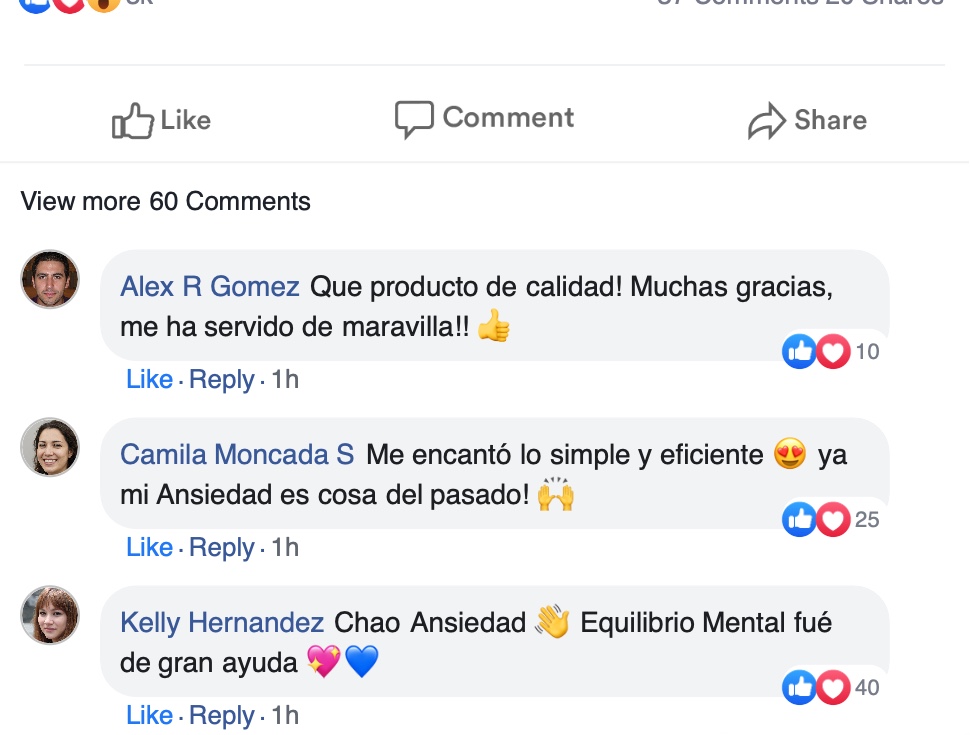Image resolution: width=970 pixels, height=735 pixels.
Task: Show reactions on Alex R Gomez's comment
Action: click(830, 351)
